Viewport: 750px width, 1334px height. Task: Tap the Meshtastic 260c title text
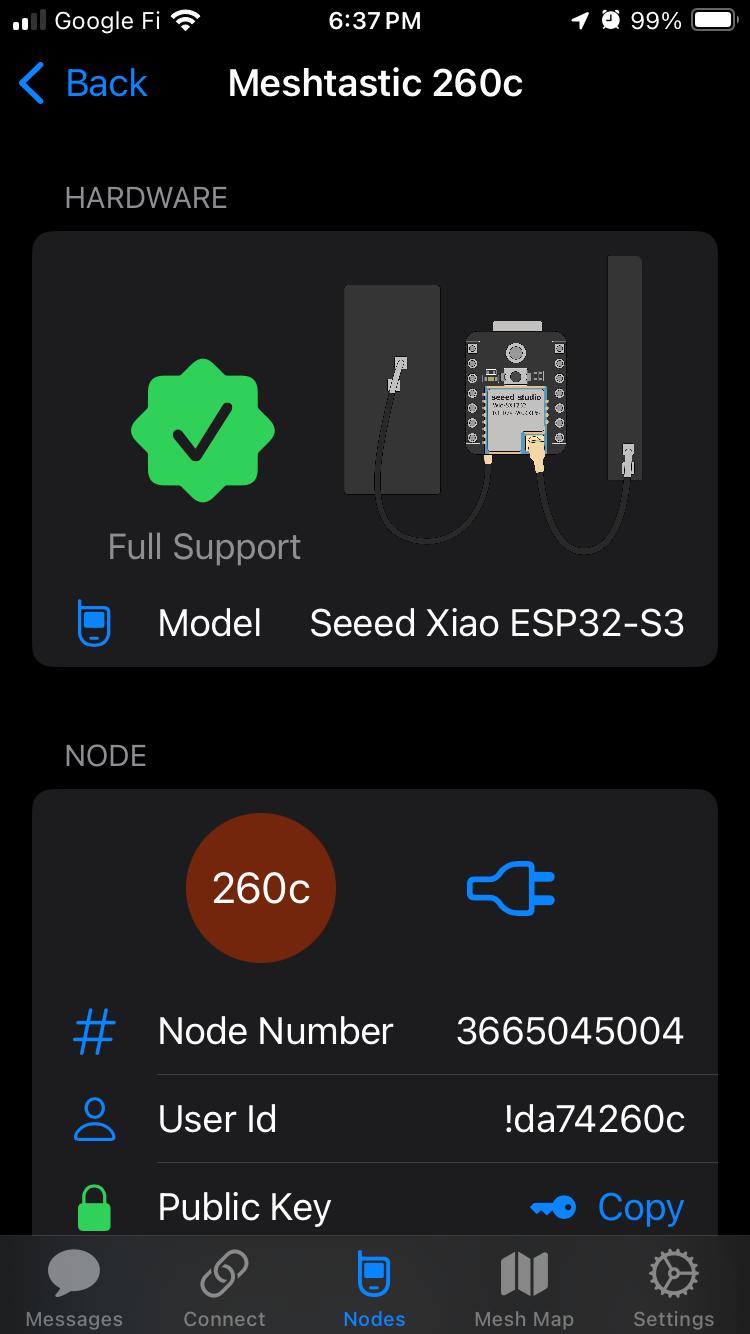[375, 83]
